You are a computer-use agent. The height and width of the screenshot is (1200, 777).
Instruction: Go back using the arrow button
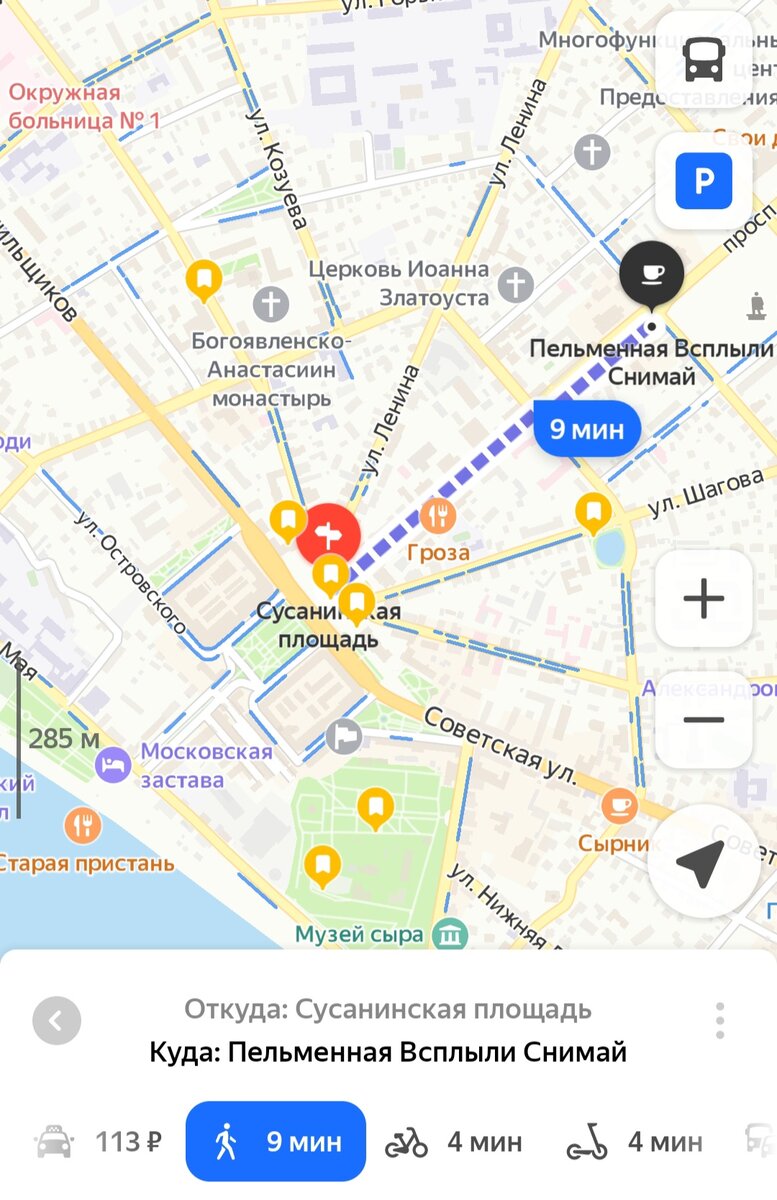(56, 1021)
